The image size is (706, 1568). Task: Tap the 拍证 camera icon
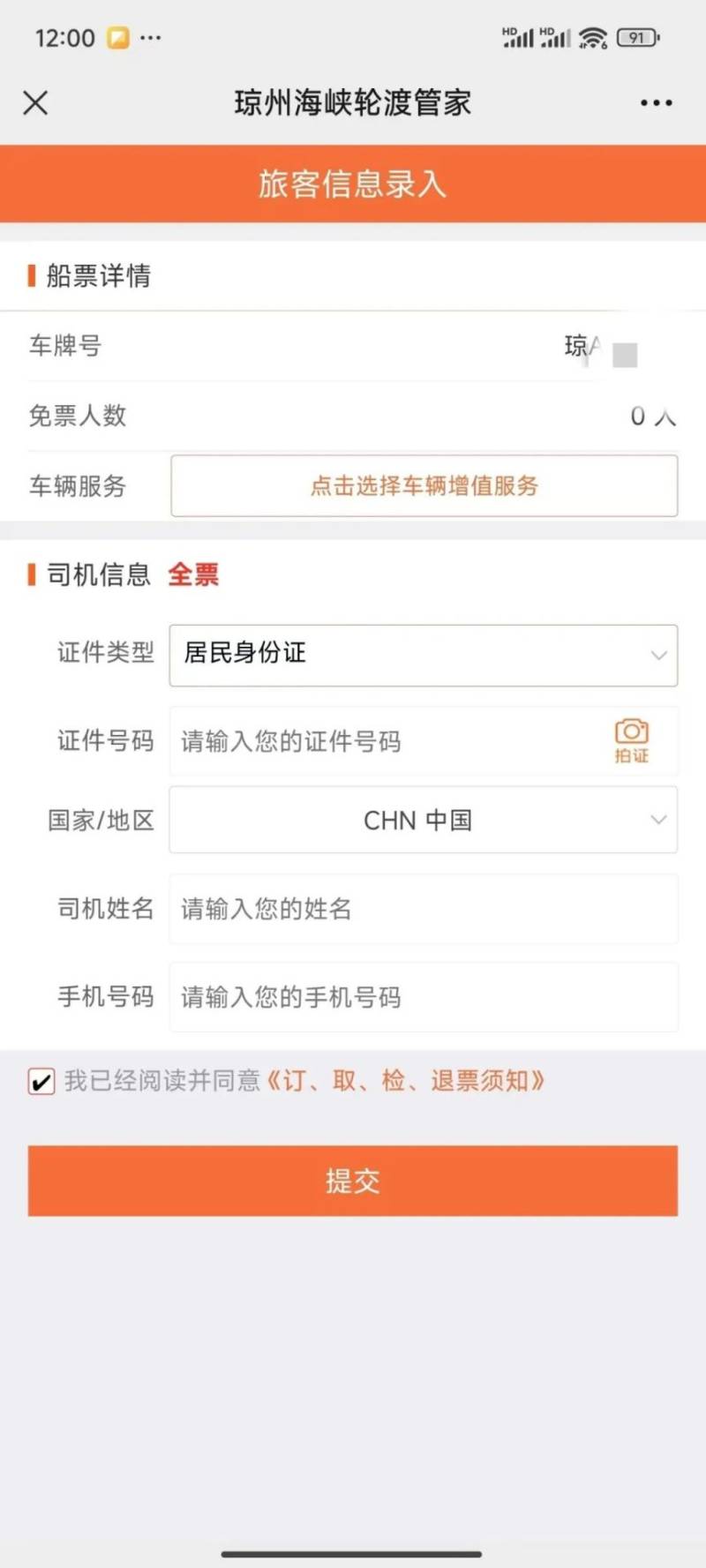pos(632,740)
